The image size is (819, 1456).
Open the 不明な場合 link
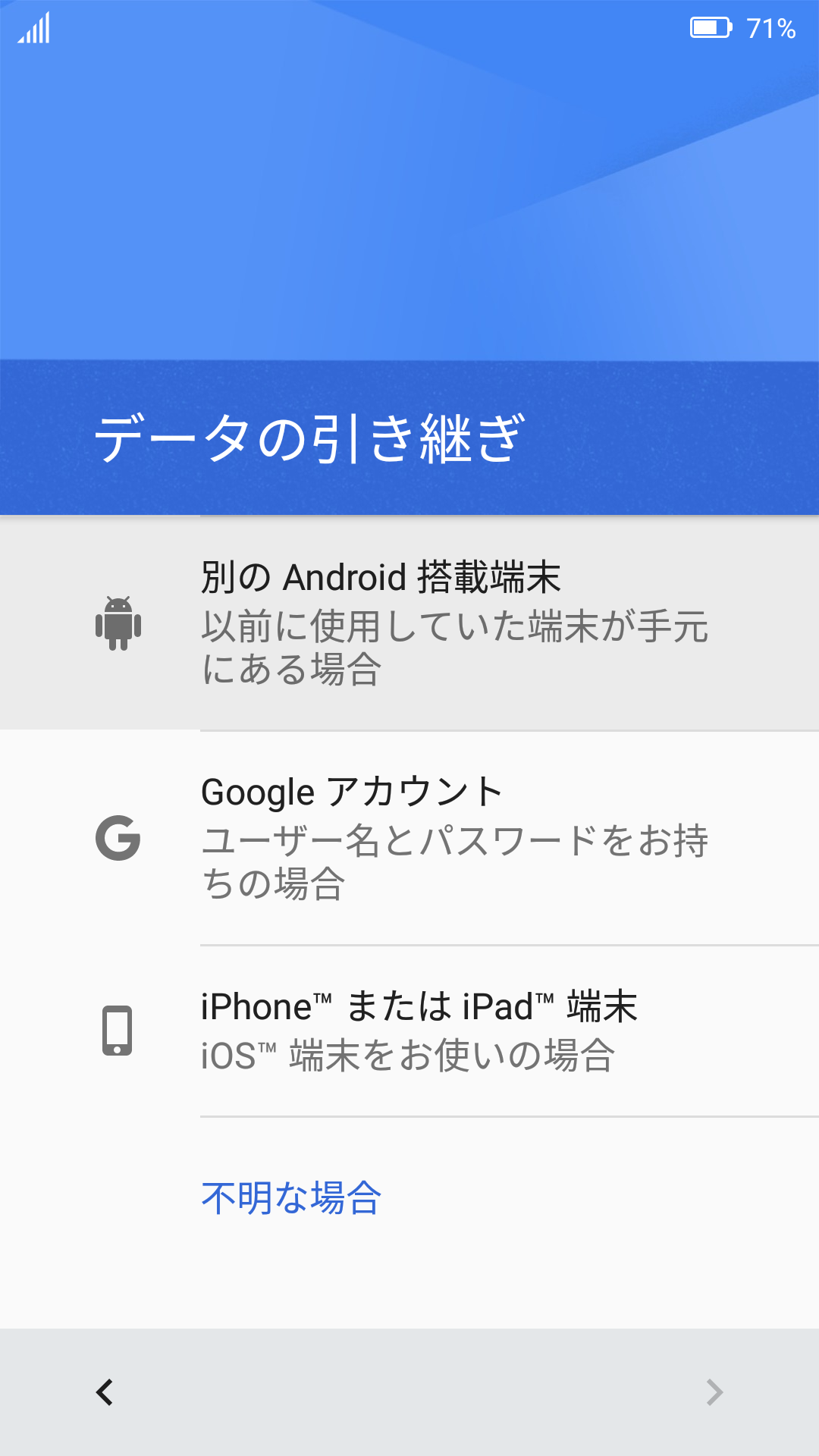coord(291,1198)
